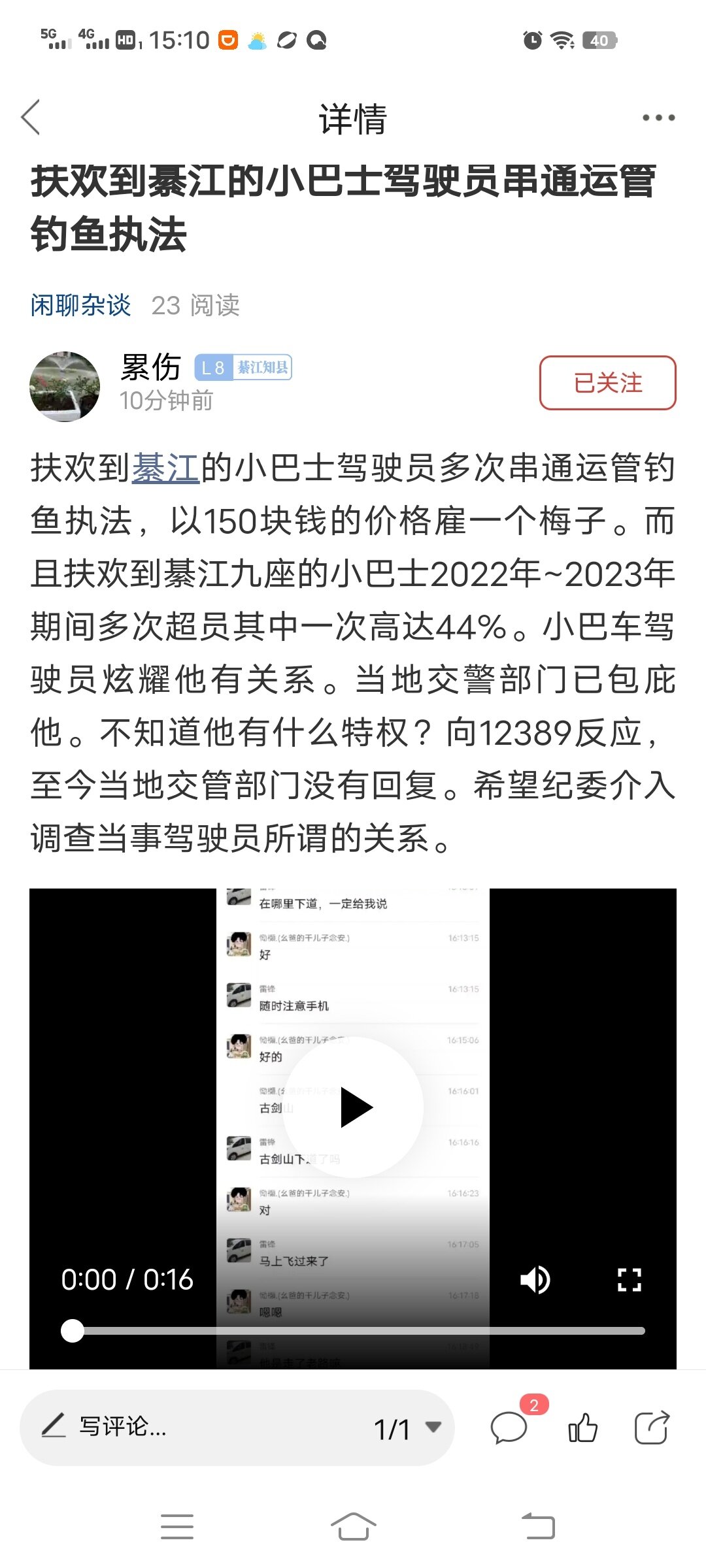The width and height of the screenshot is (706, 1568).
Task: Go back using the top-left arrow
Action: [x=31, y=118]
